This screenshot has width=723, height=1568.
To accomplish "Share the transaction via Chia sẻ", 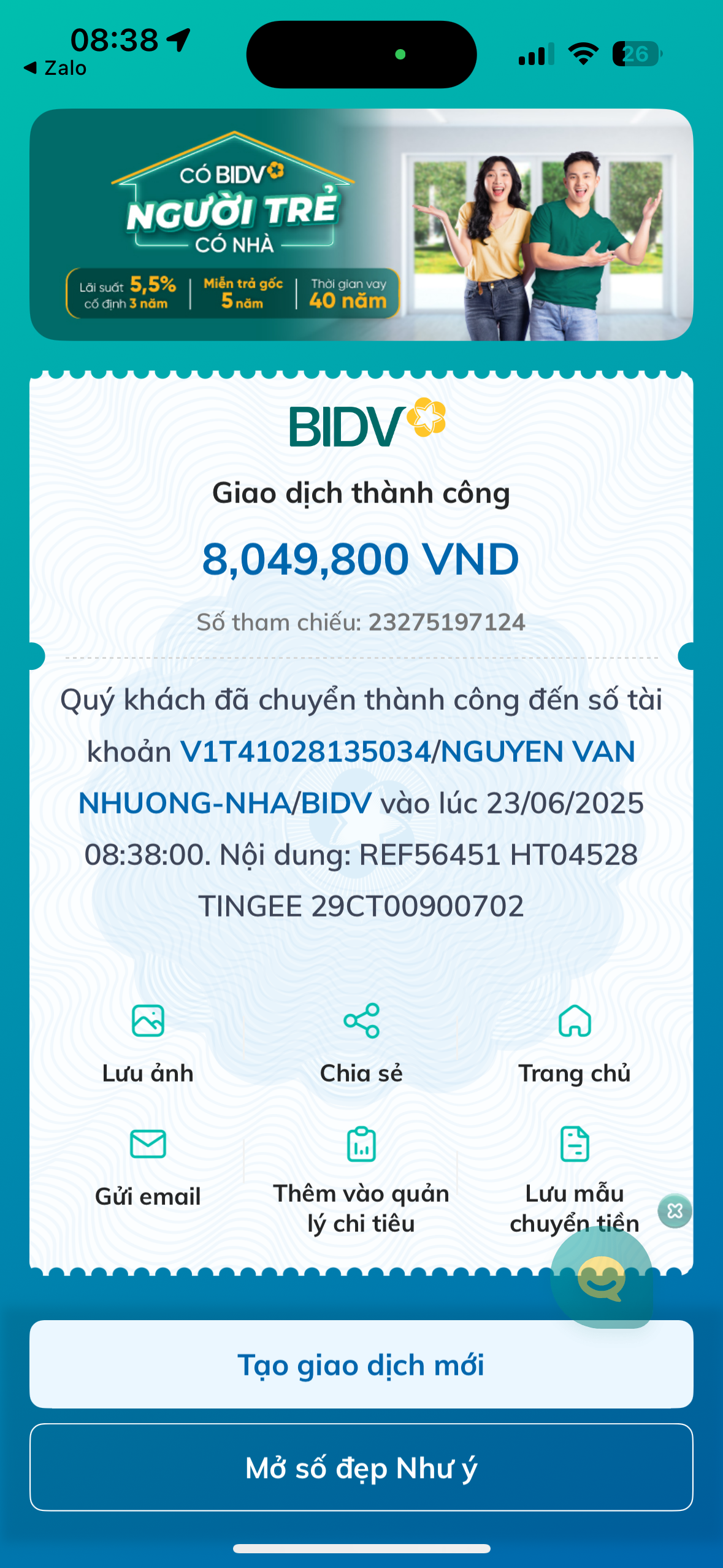I will click(361, 1043).
